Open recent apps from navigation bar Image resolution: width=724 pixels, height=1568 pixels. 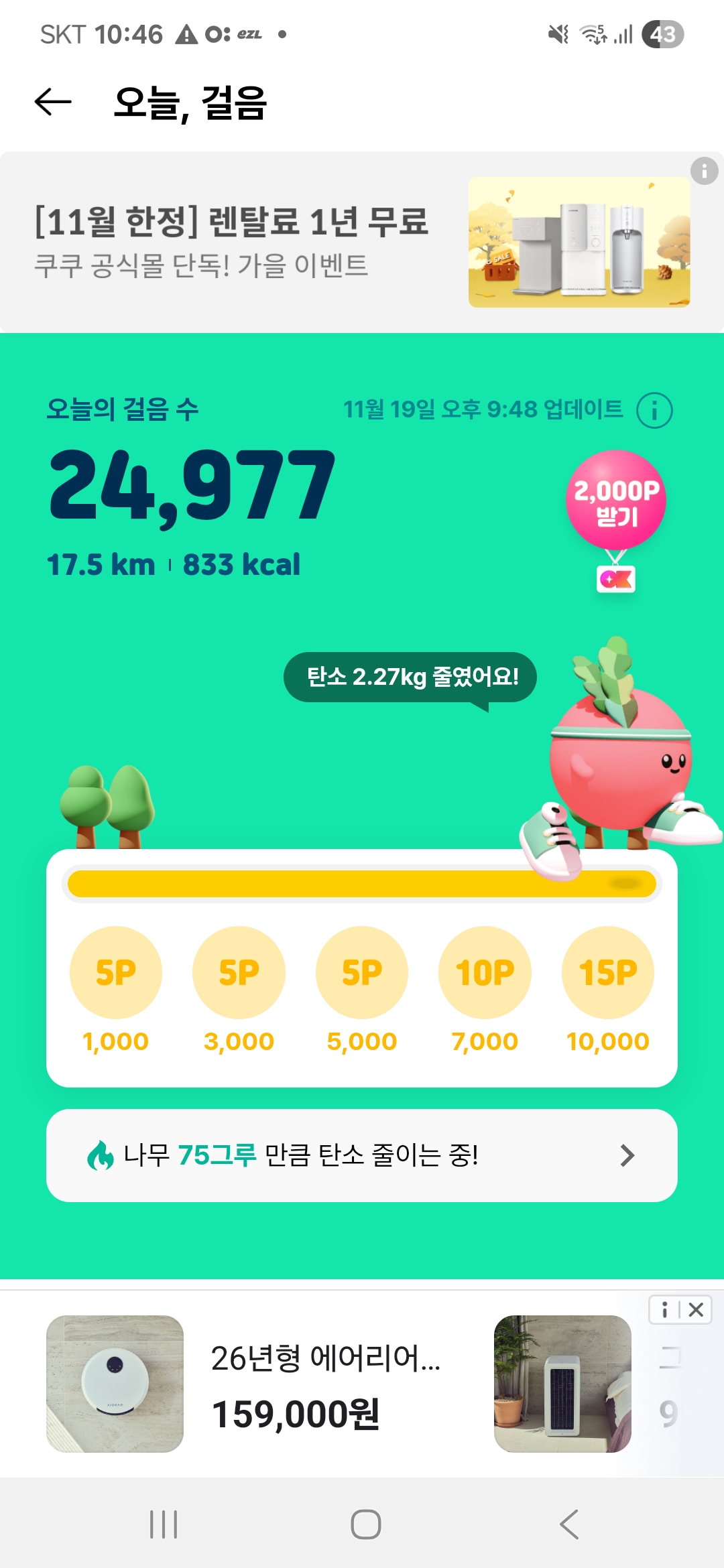point(164,1524)
